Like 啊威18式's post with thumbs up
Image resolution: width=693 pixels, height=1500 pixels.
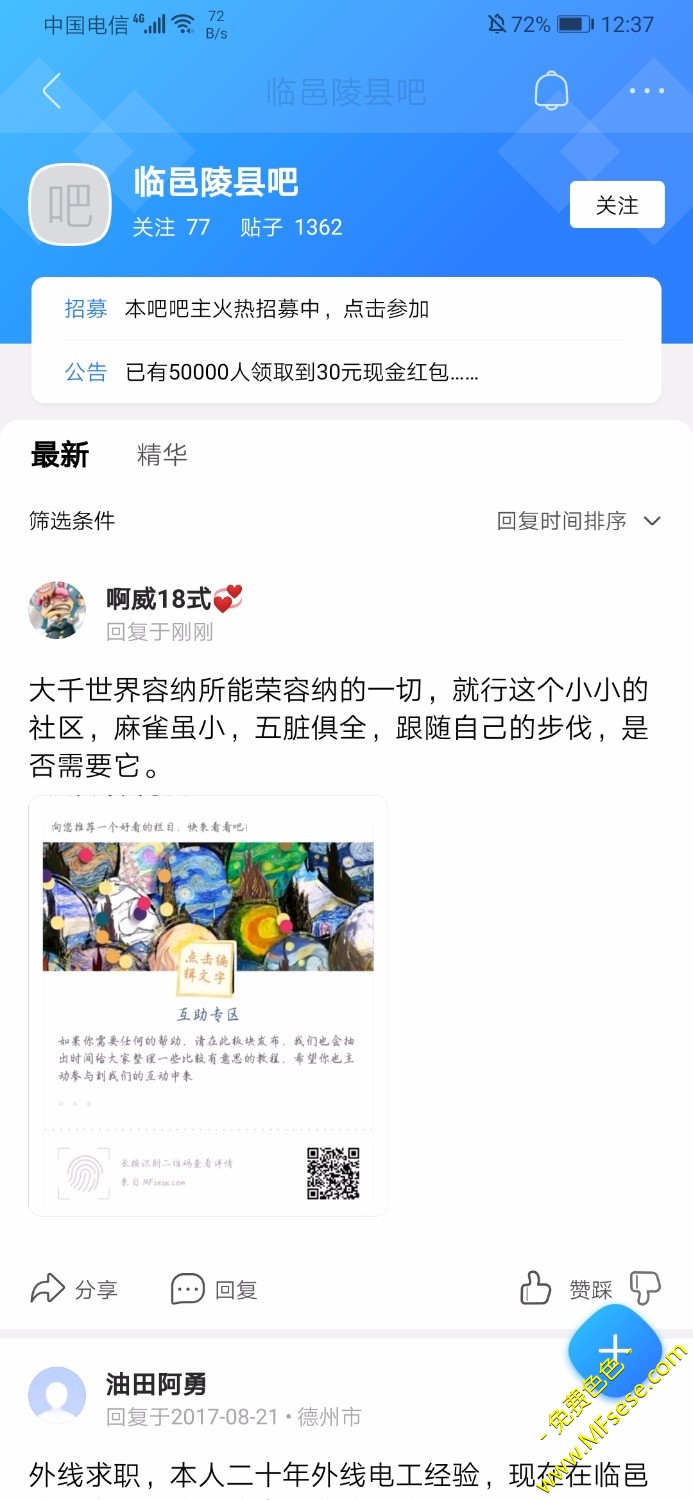point(536,1289)
